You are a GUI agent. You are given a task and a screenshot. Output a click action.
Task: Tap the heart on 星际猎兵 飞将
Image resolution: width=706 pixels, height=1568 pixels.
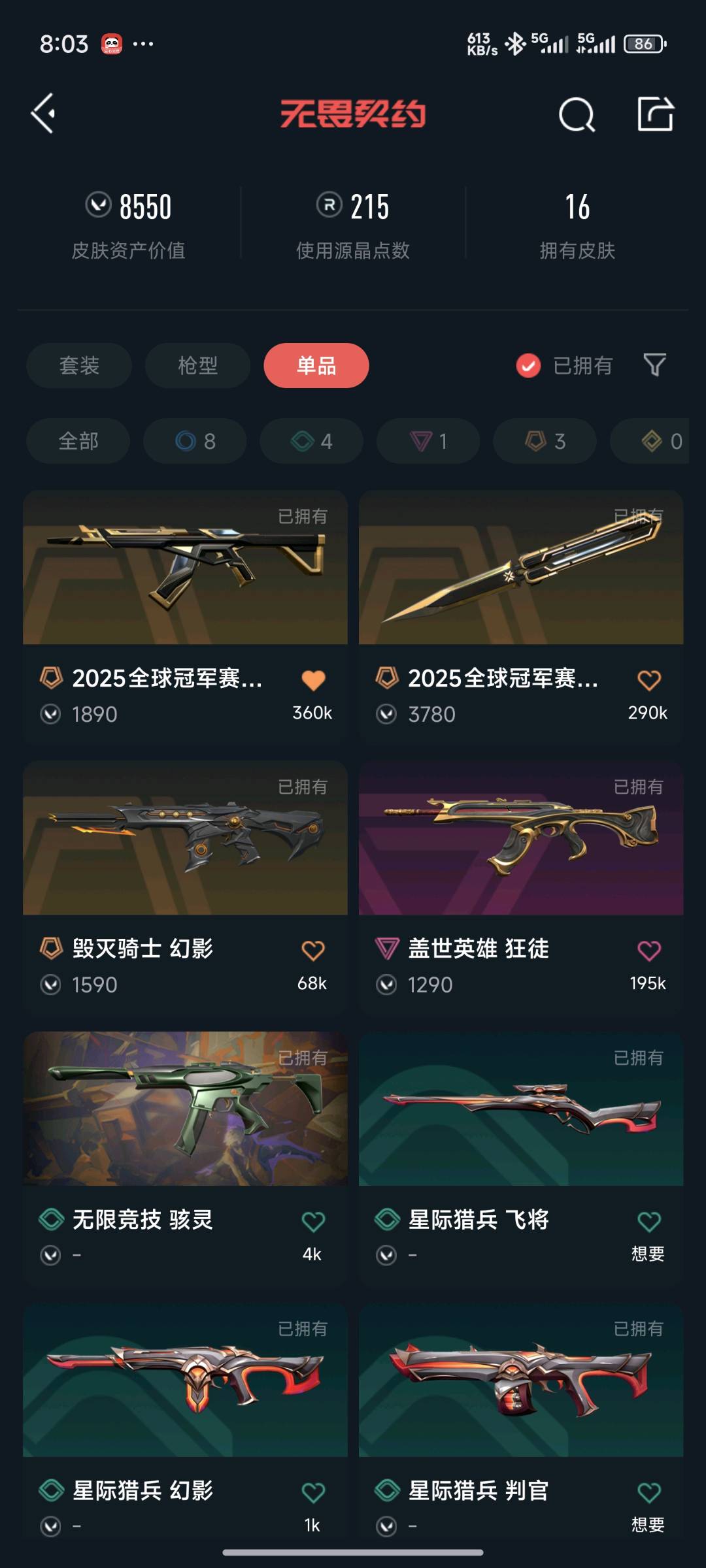click(649, 1221)
